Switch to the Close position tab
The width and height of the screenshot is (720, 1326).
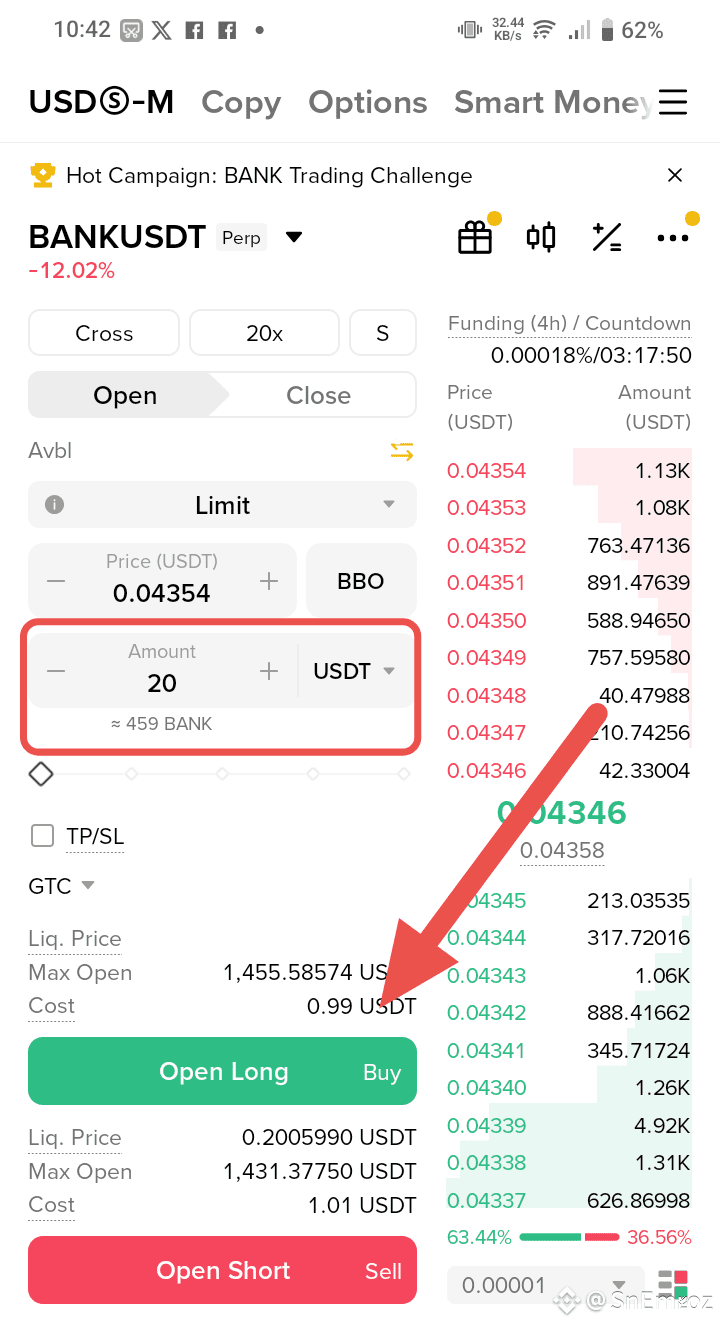click(x=318, y=395)
